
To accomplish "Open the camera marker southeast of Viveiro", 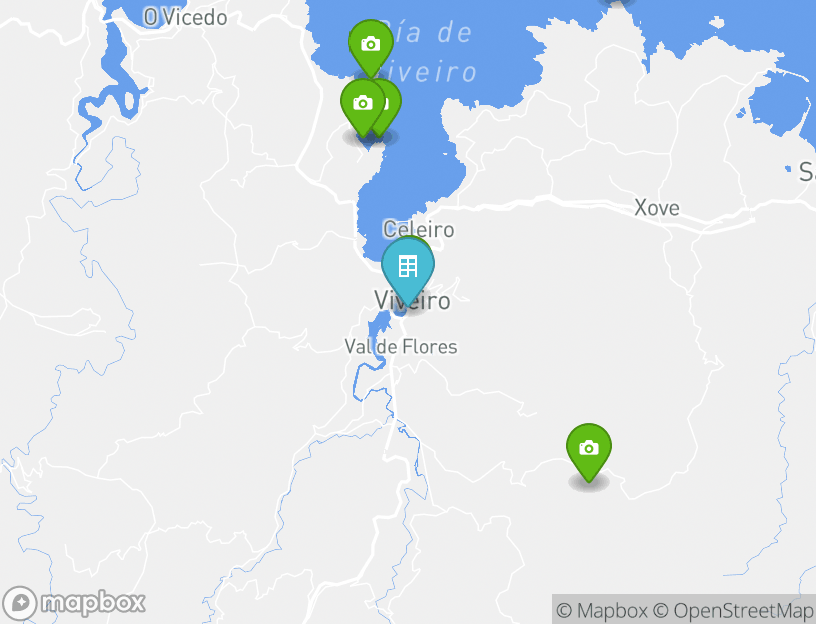I will (589, 449).
